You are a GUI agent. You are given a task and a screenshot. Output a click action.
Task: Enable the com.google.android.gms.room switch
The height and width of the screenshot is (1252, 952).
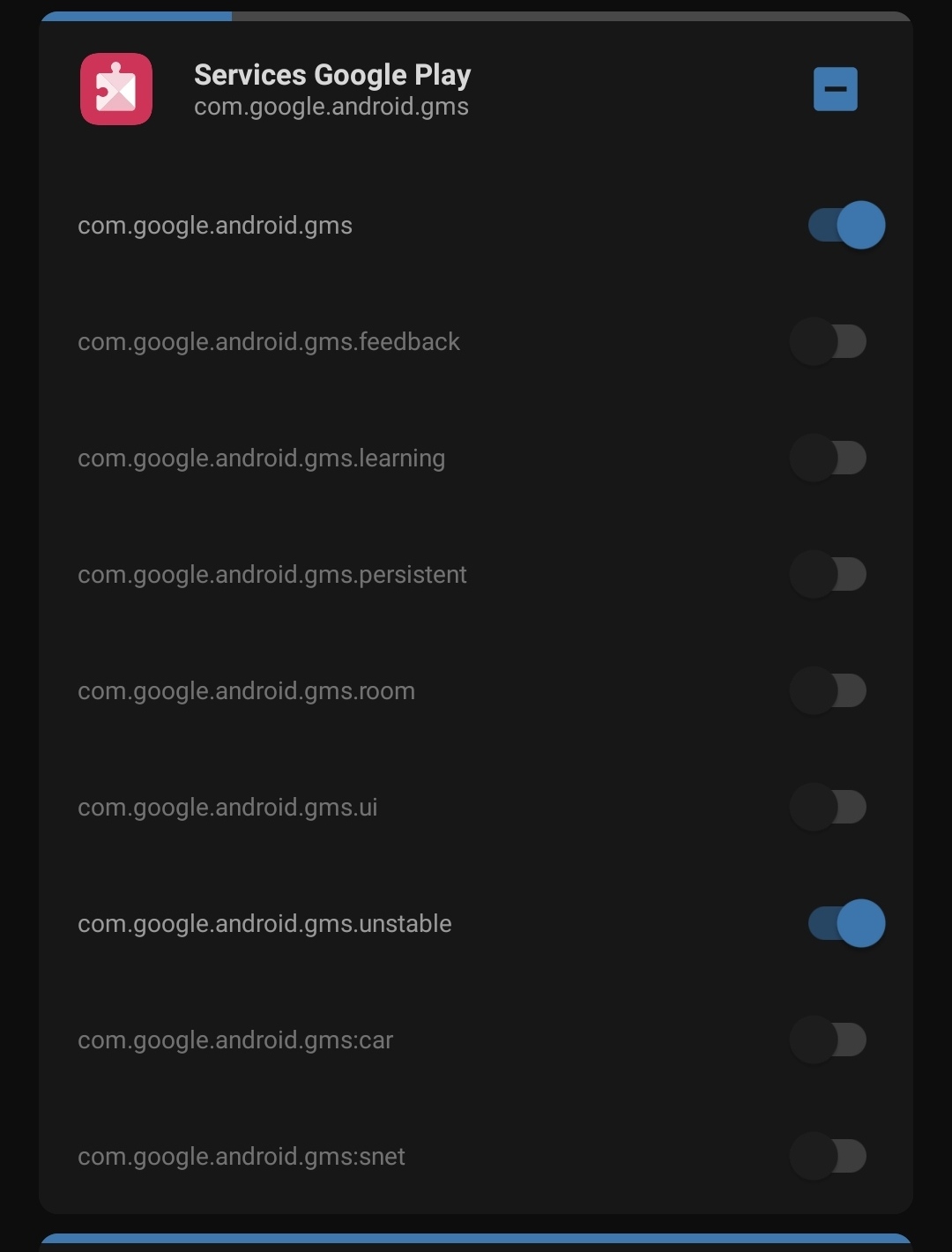pyautogui.click(x=829, y=690)
